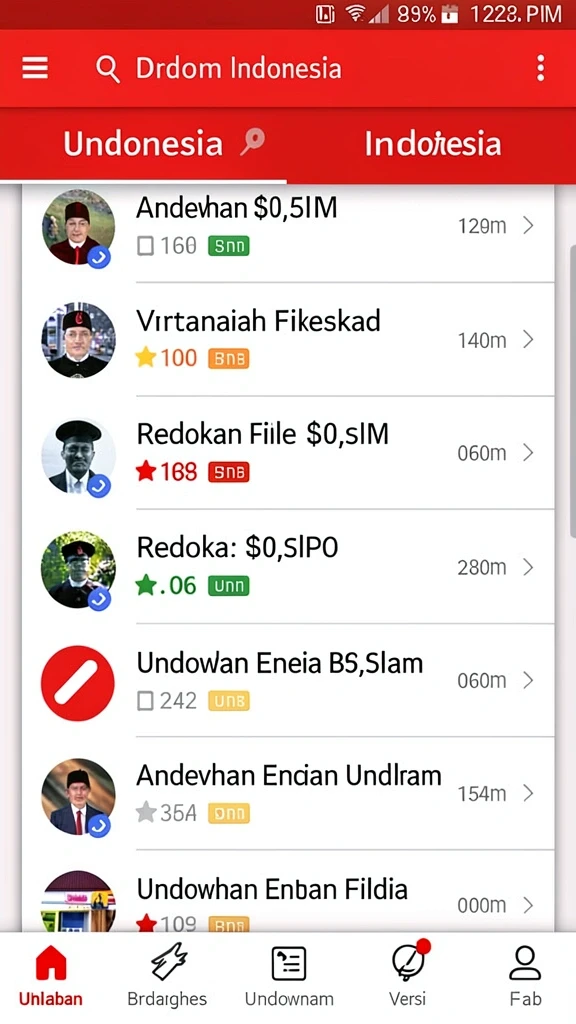Open the hamburger drawer menu
The image size is (576, 1024).
[35, 68]
